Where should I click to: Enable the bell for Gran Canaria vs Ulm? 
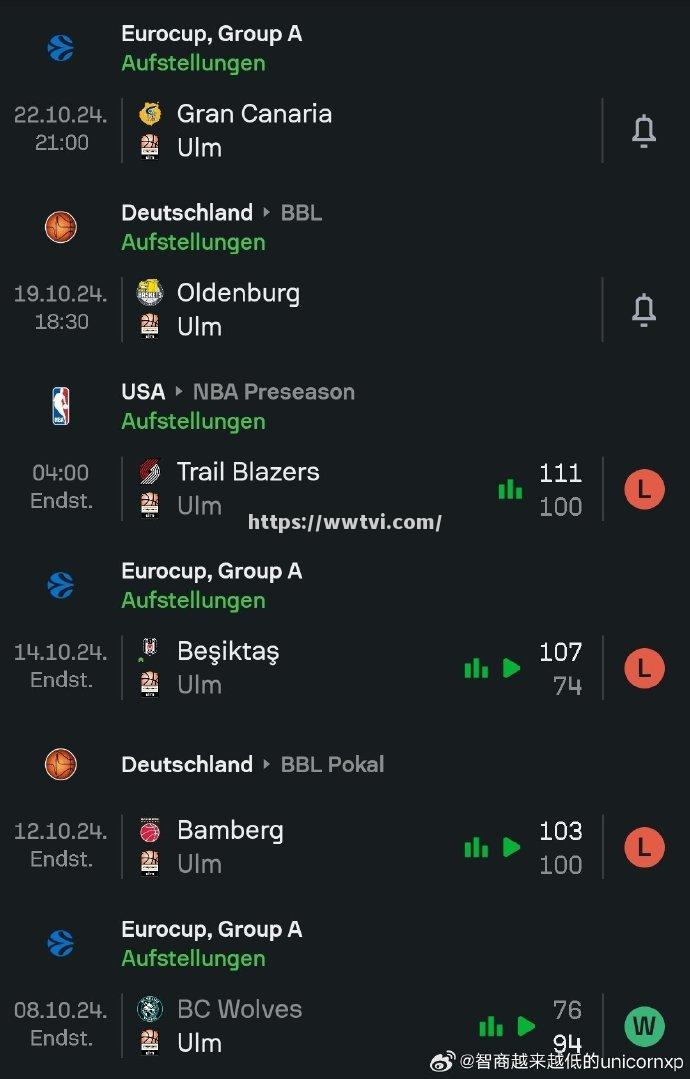coord(644,130)
